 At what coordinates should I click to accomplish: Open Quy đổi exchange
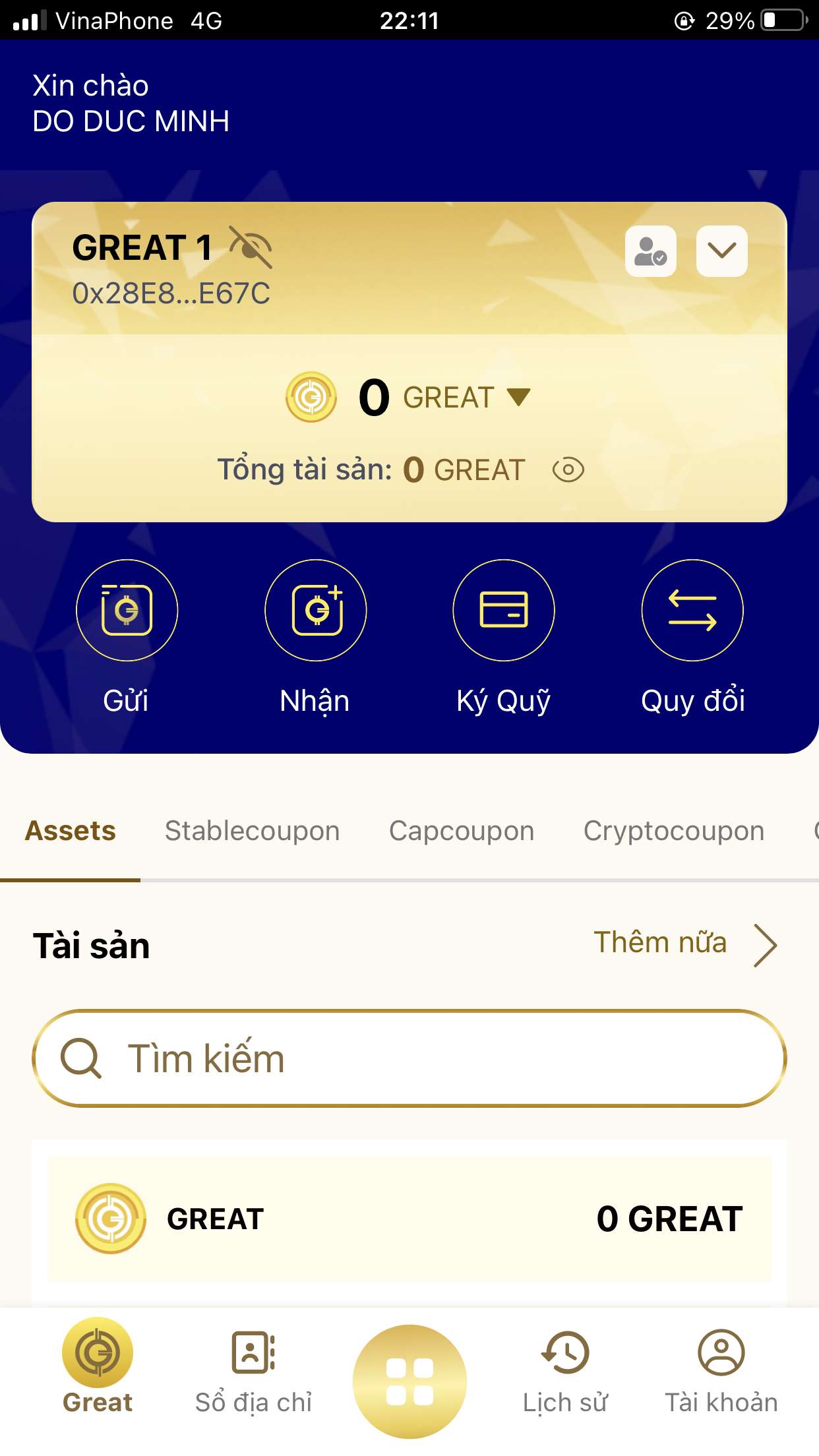[x=692, y=611]
